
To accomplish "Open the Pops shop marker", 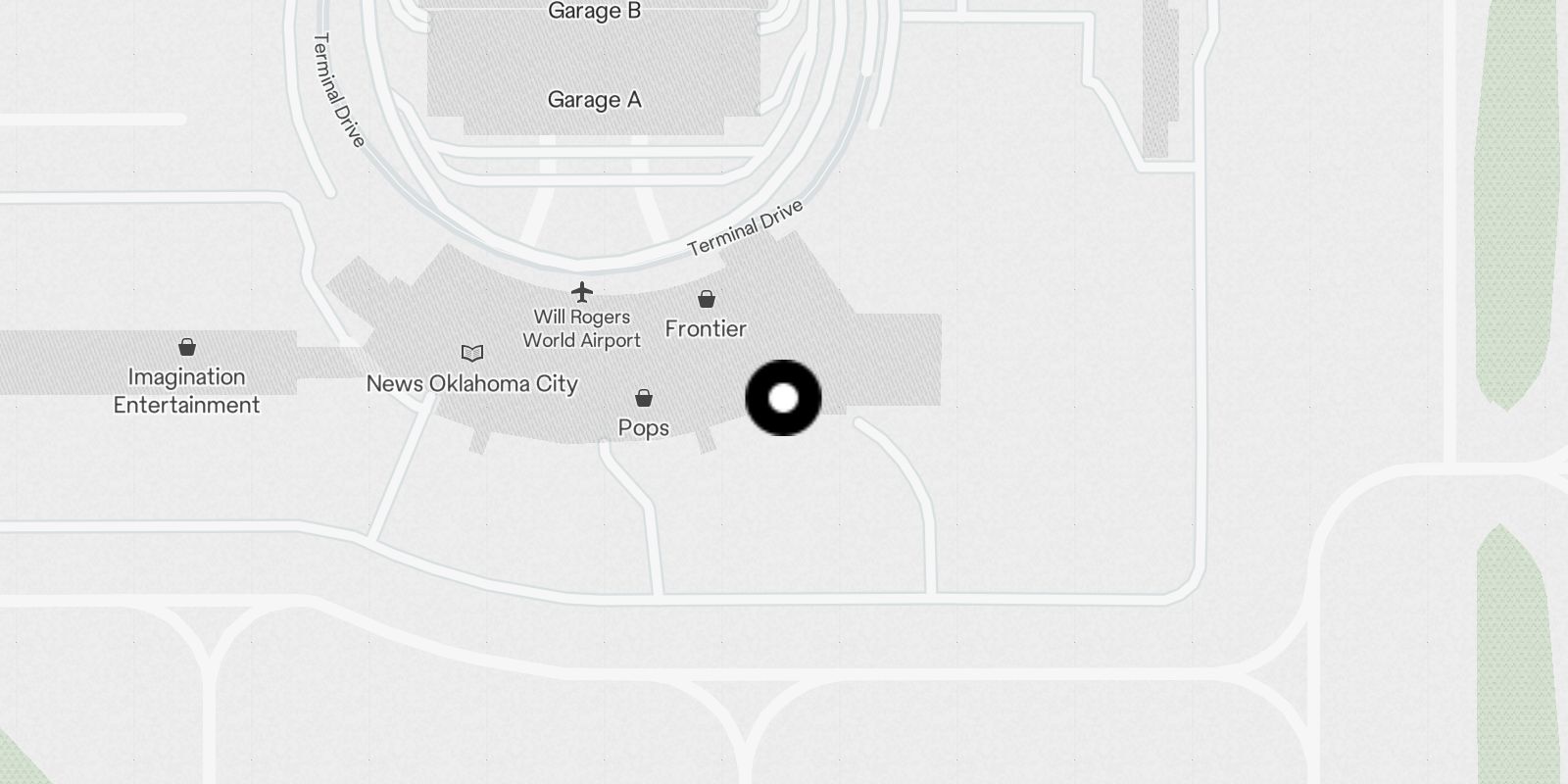I will 644,398.
